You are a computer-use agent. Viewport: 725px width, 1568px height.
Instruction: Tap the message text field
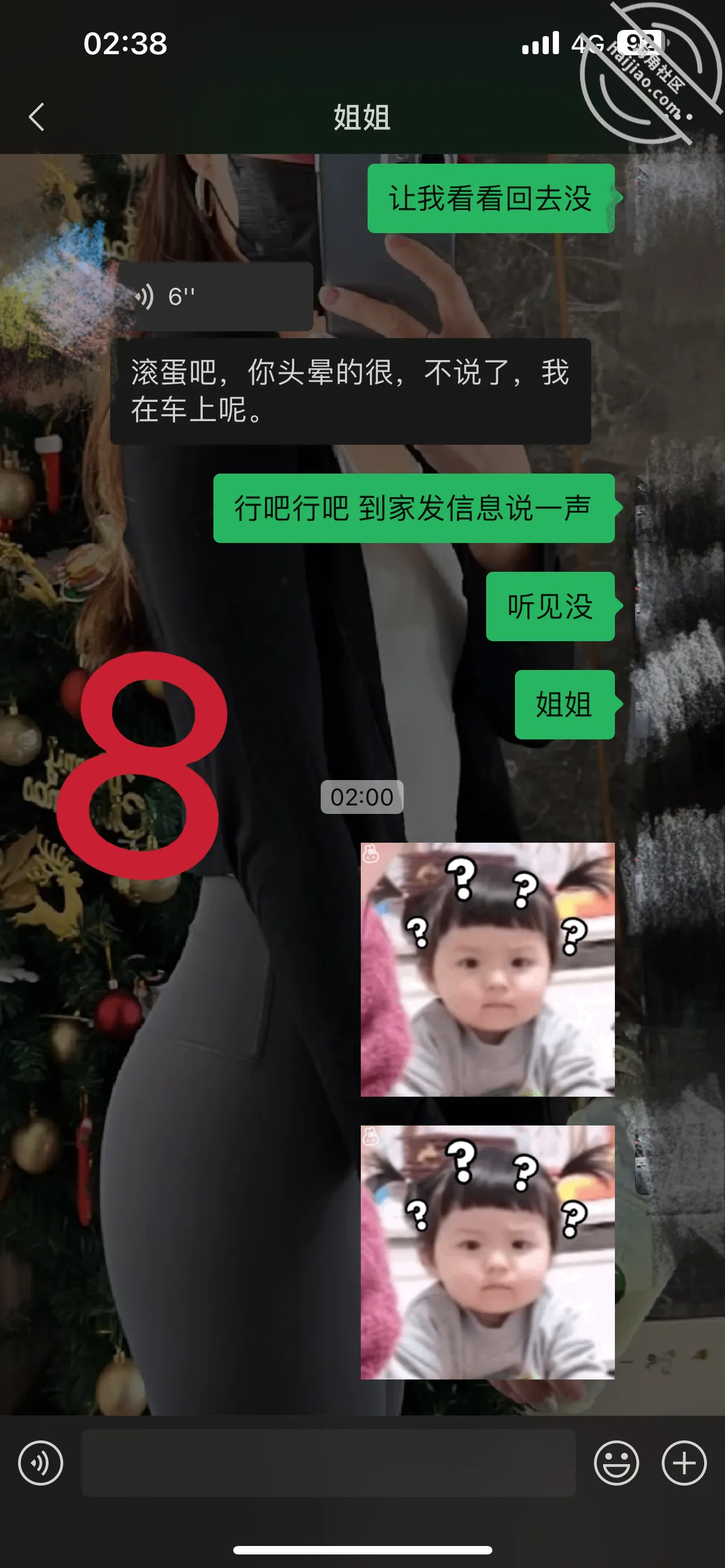pyautogui.click(x=328, y=1462)
